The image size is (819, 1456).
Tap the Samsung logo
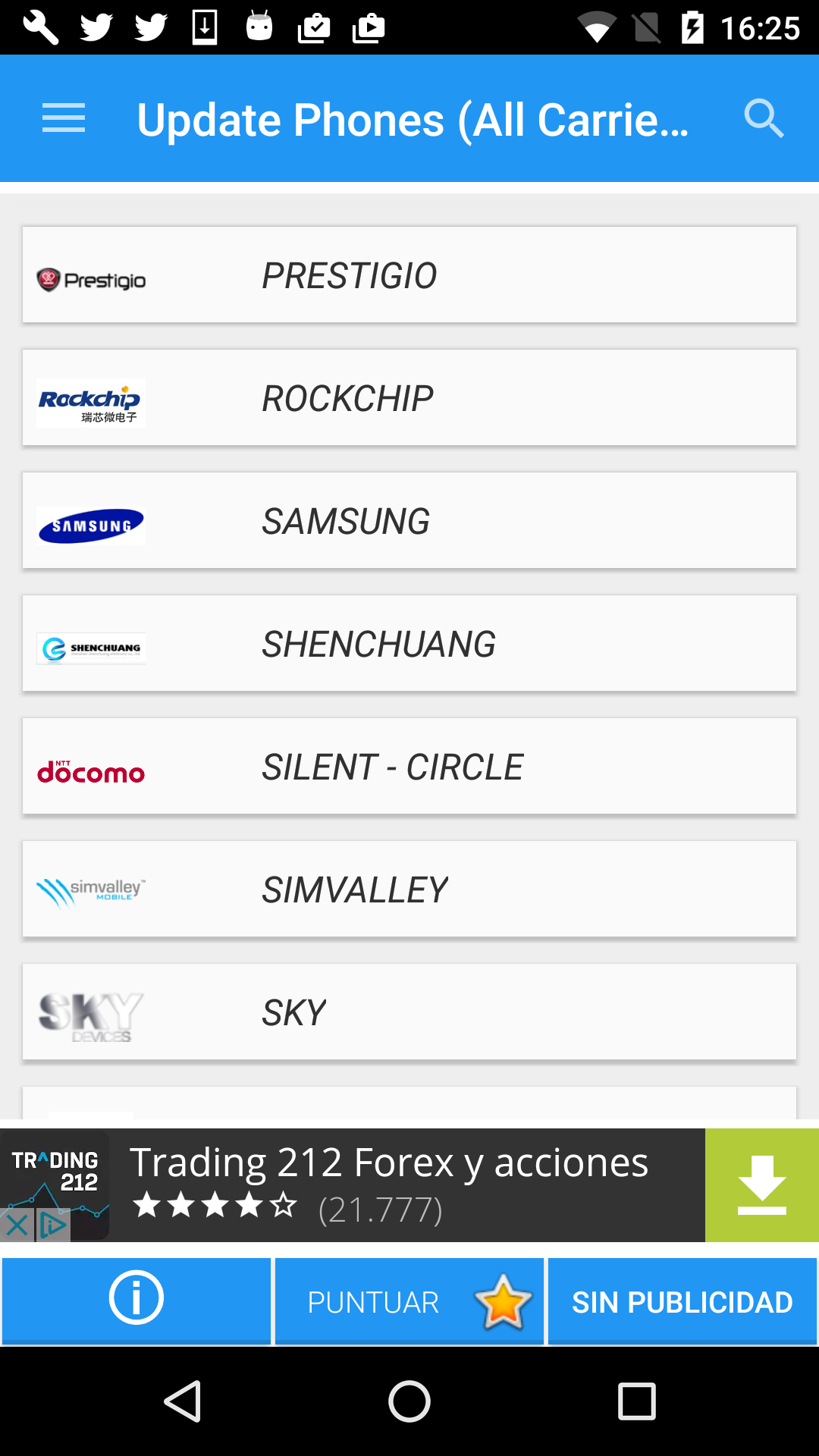pyautogui.click(x=89, y=523)
